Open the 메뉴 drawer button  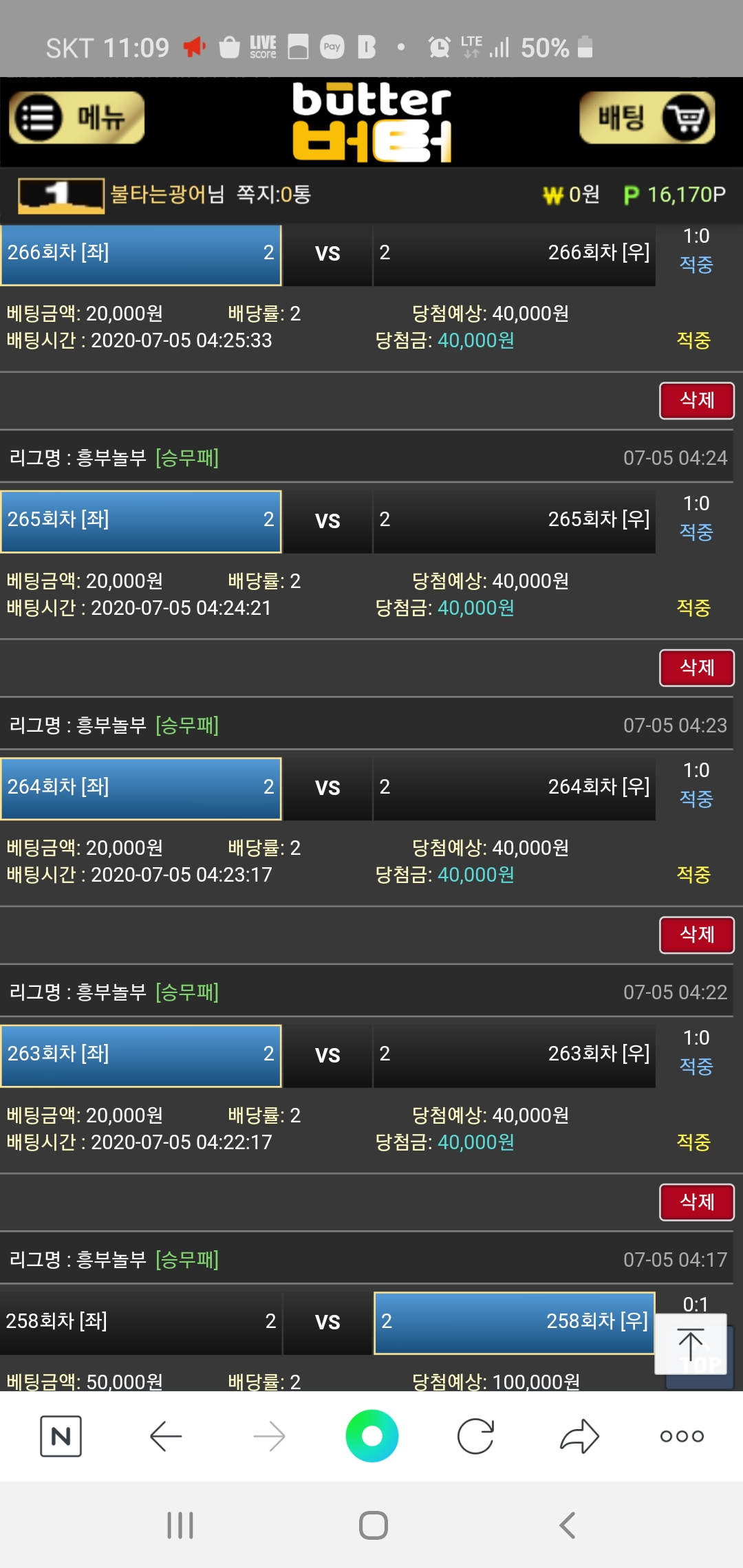76,118
